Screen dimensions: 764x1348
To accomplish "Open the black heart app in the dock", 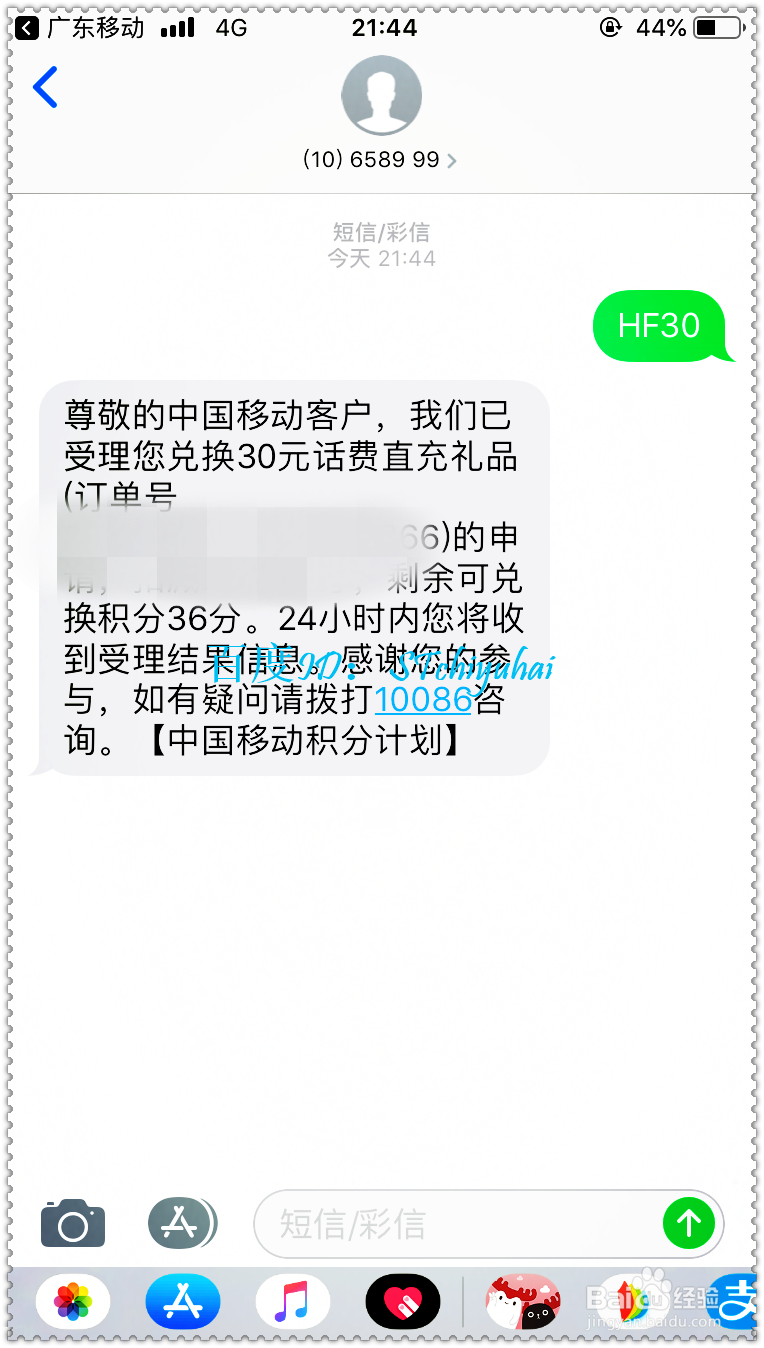I will click(402, 1301).
